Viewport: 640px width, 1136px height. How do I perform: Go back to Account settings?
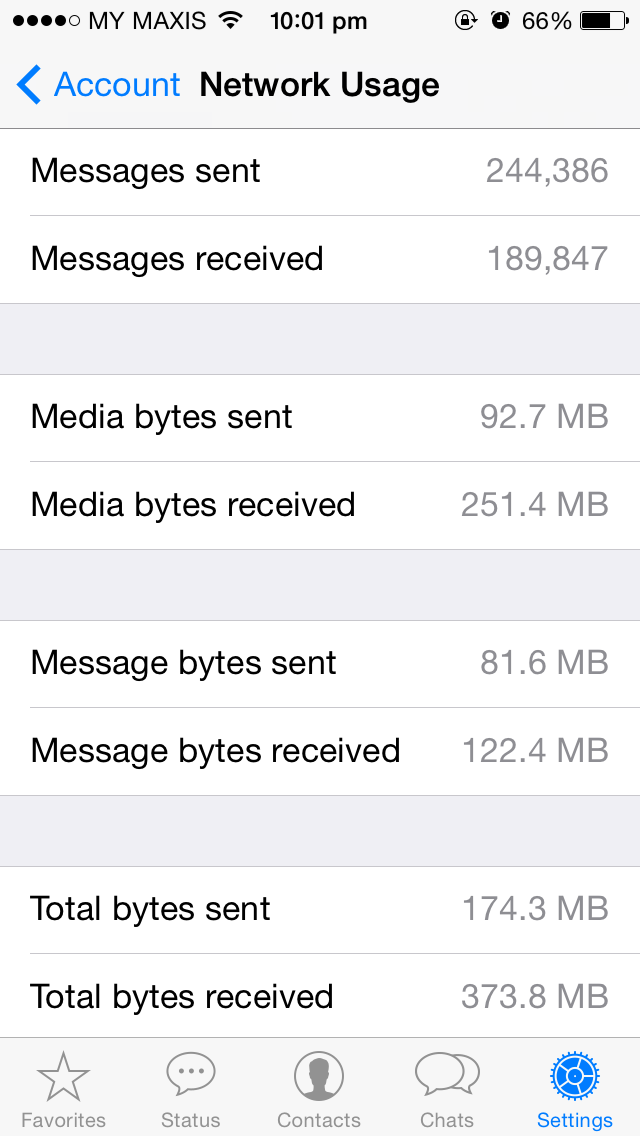click(98, 85)
